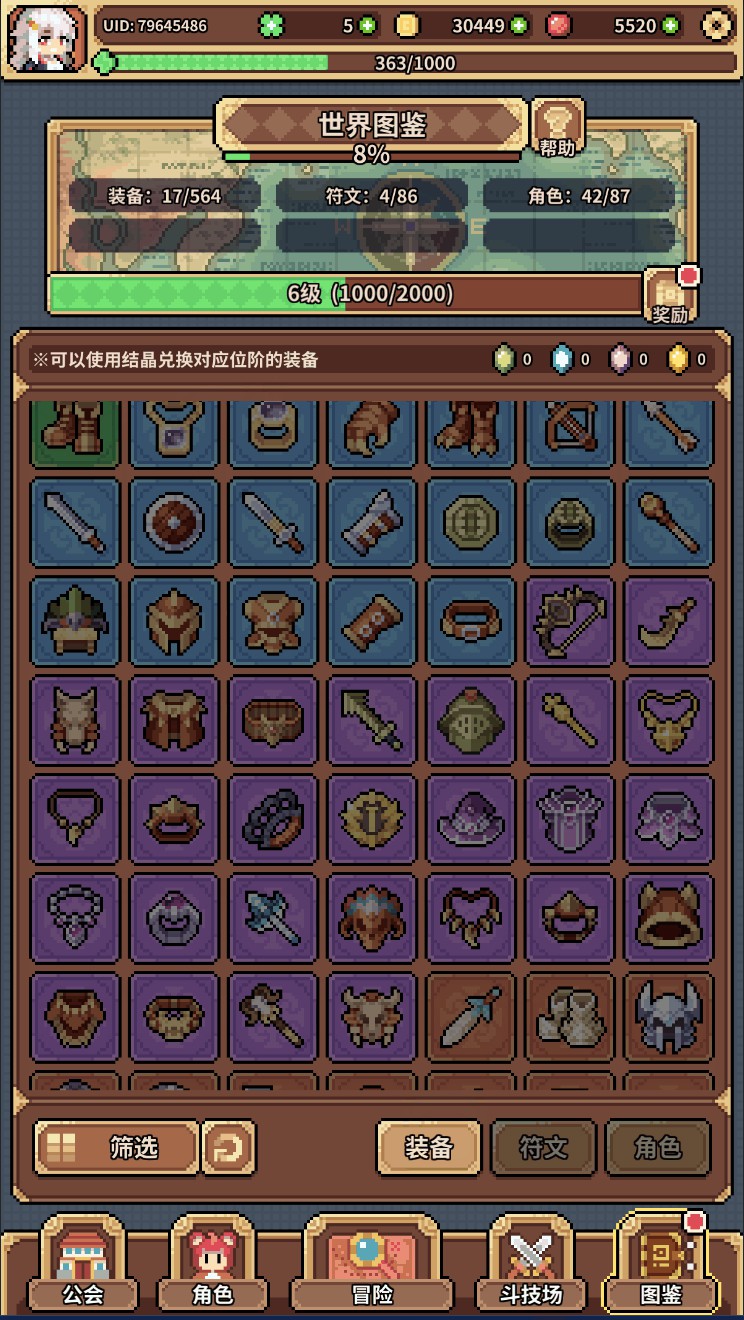
Task: Switch to the 符文 rune tab
Action: [544, 1147]
